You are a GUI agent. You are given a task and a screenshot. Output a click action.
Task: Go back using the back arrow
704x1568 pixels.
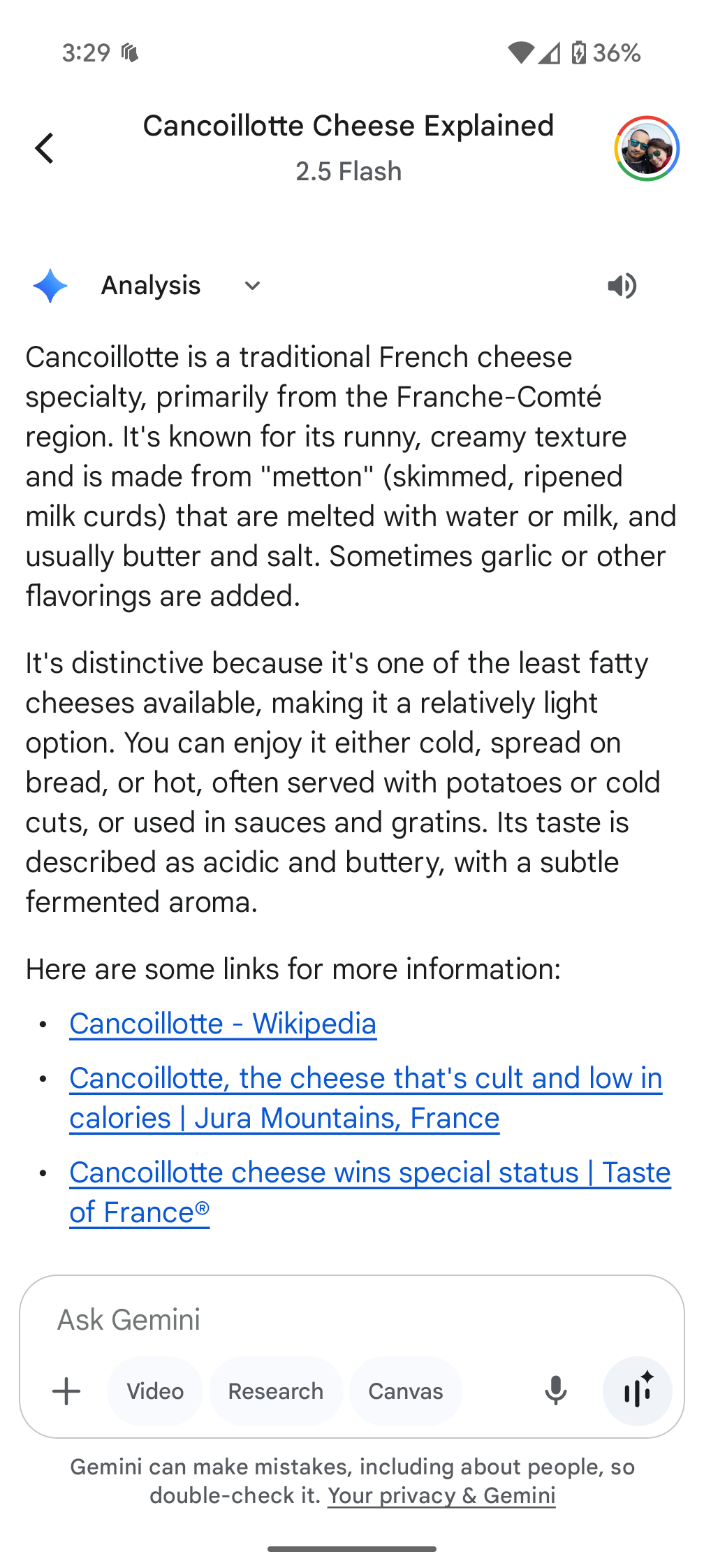45,148
